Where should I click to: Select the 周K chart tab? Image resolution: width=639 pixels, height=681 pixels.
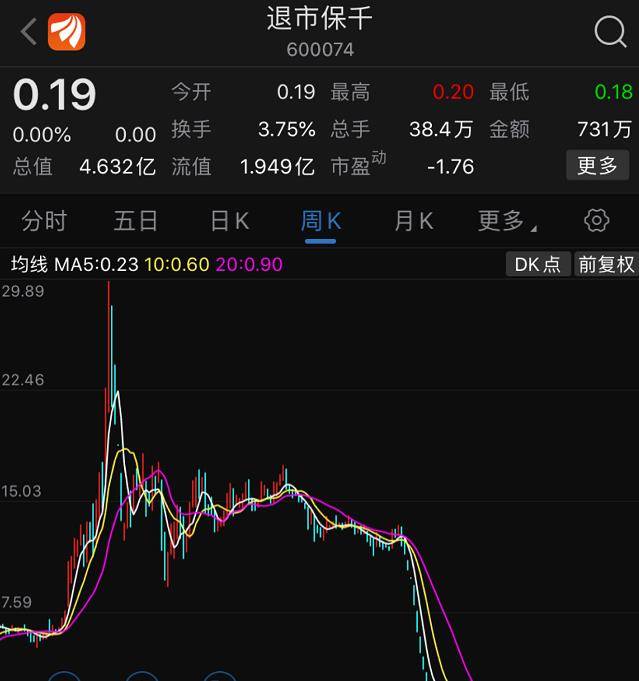pos(321,221)
